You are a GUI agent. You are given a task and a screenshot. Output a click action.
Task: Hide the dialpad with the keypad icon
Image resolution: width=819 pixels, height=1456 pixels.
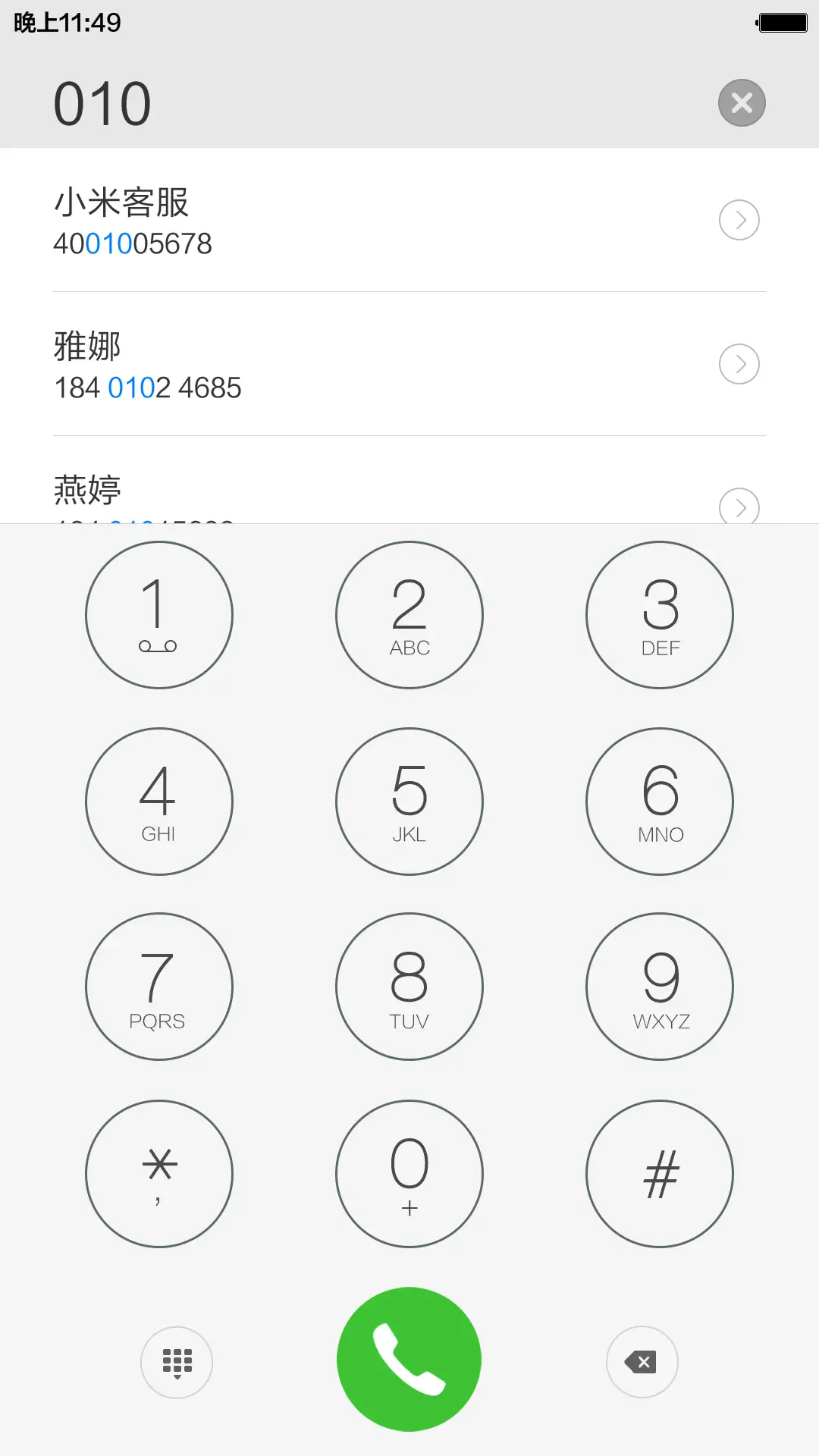coord(177,1362)
